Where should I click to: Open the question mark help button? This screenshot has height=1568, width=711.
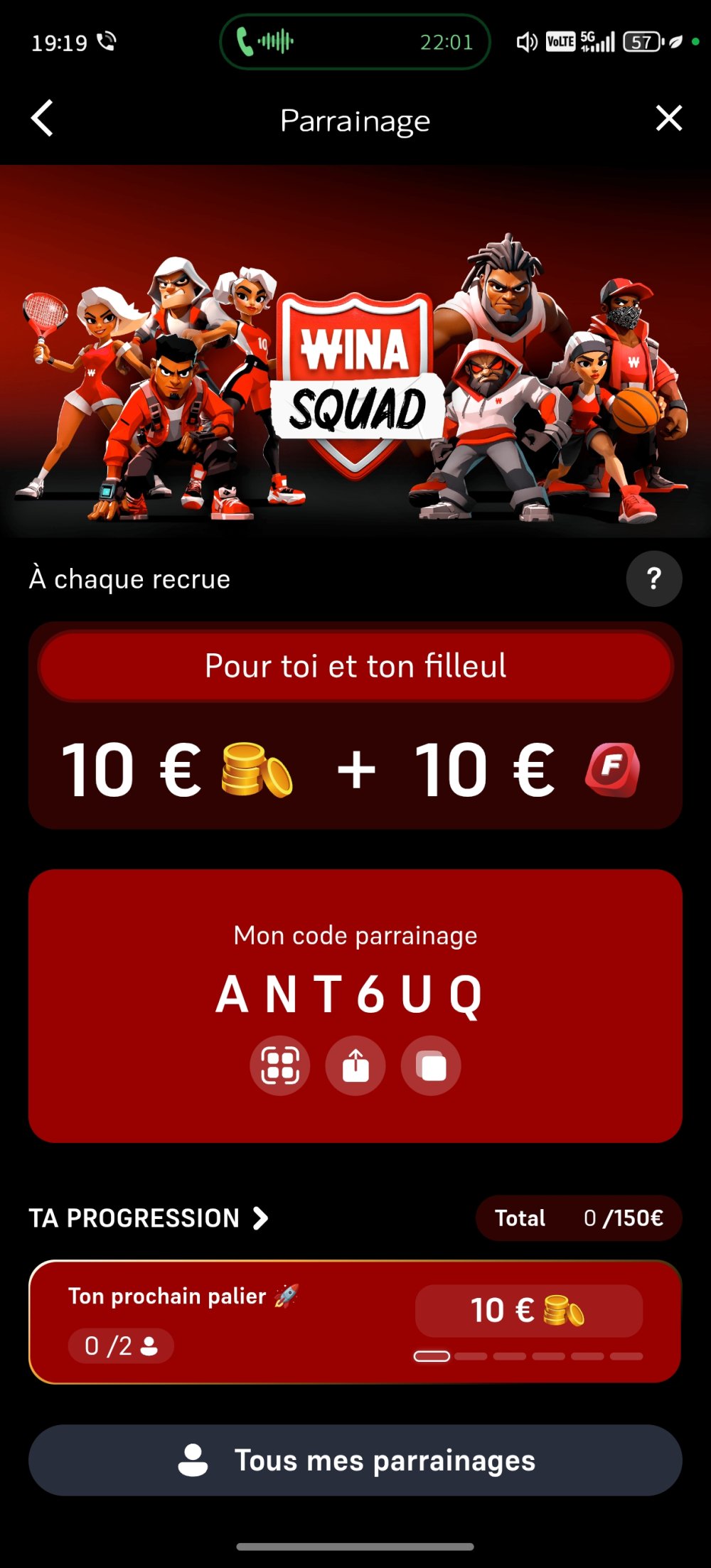pos(653,579)
